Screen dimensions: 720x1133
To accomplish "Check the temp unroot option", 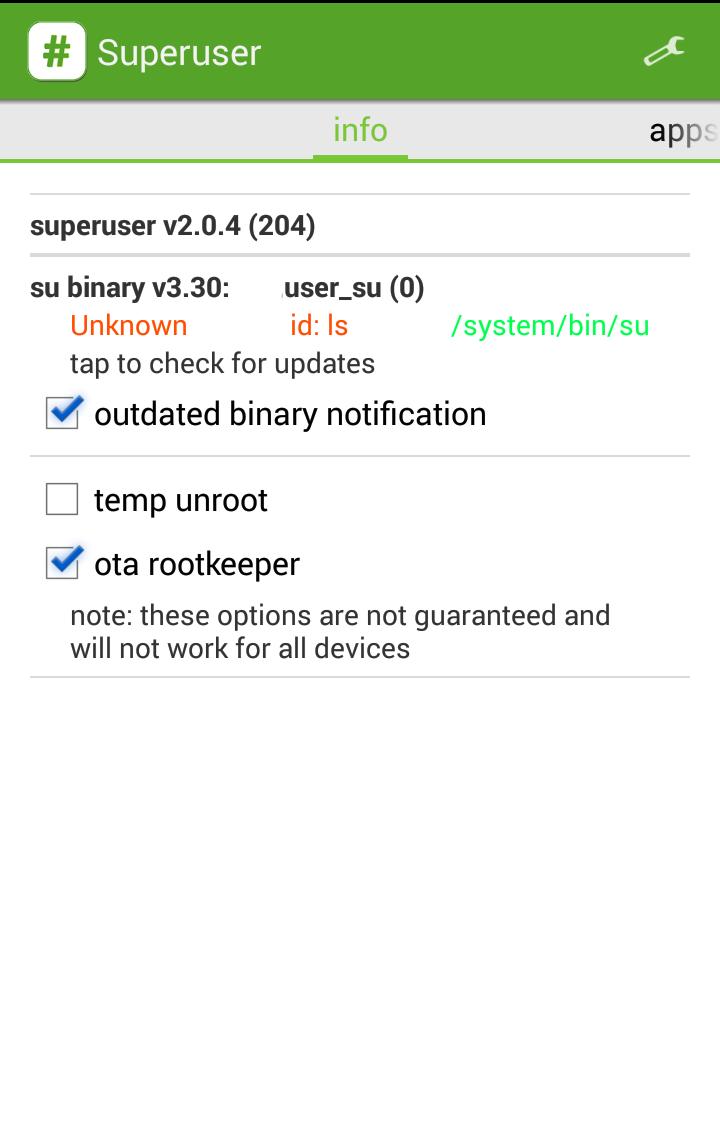I will click(62, 498).
